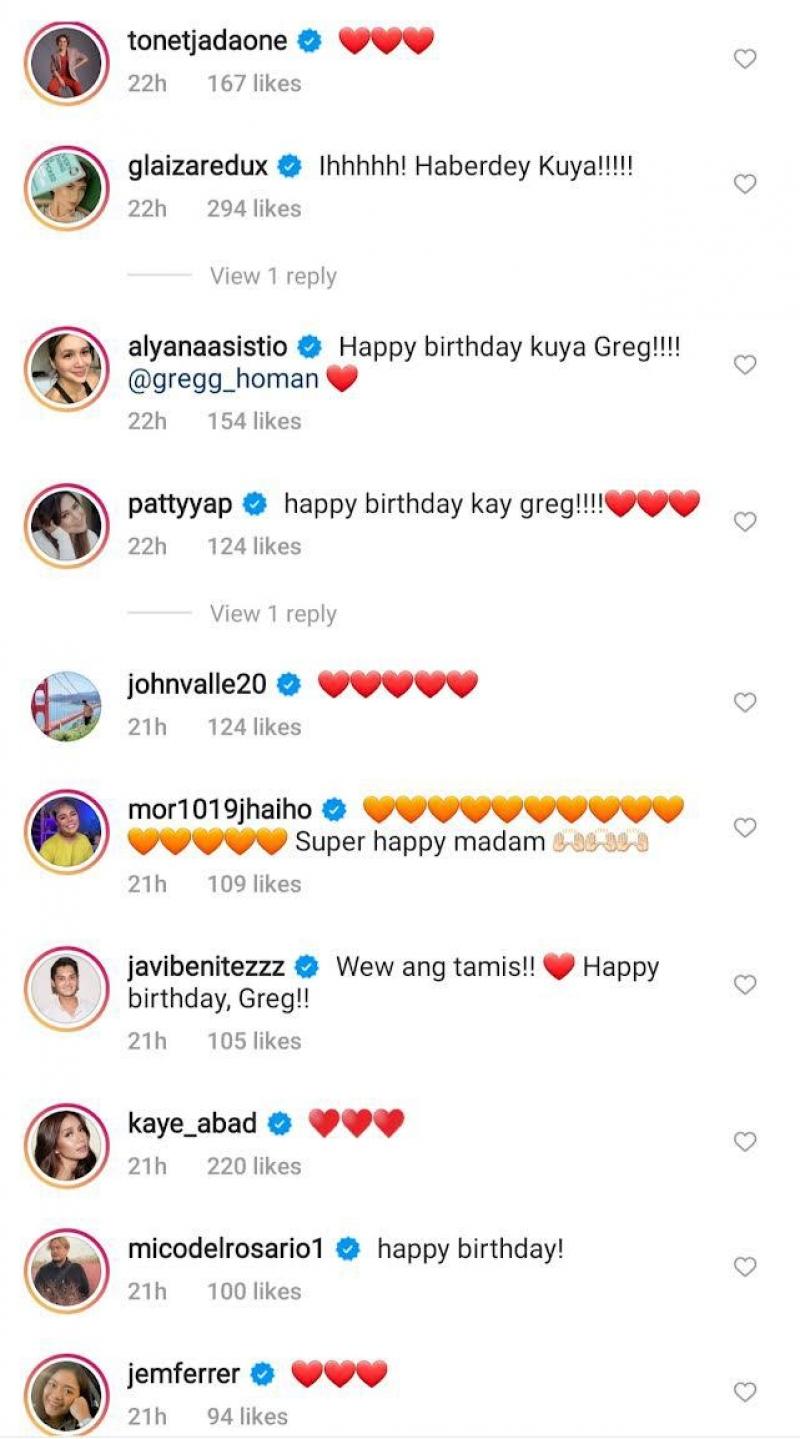The height and width of the screenshot is (1439, 800).
Task: Like johnvalle20's hearts comment
Action: tap(745, 702)
